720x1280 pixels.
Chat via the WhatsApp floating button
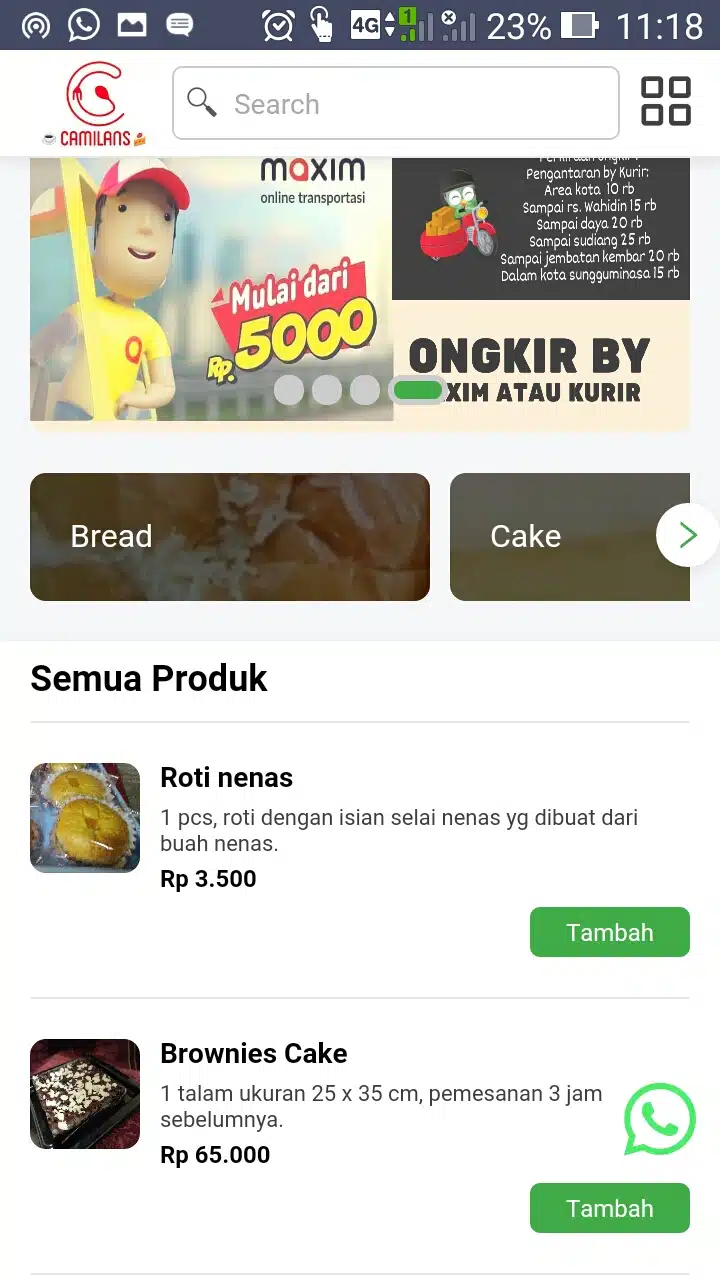[x=659, y=1119]
